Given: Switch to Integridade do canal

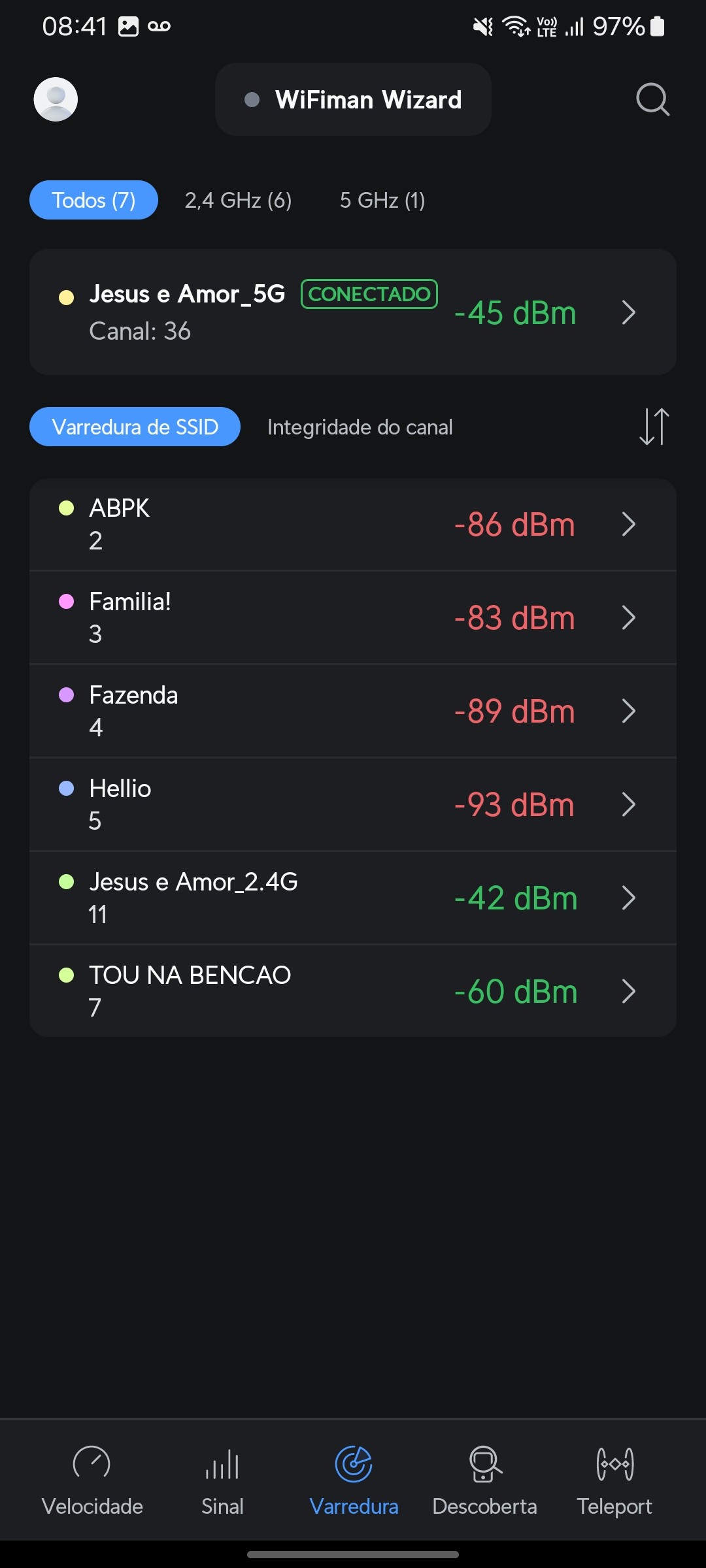Looking at the screenshot, I should coord(360,427).
